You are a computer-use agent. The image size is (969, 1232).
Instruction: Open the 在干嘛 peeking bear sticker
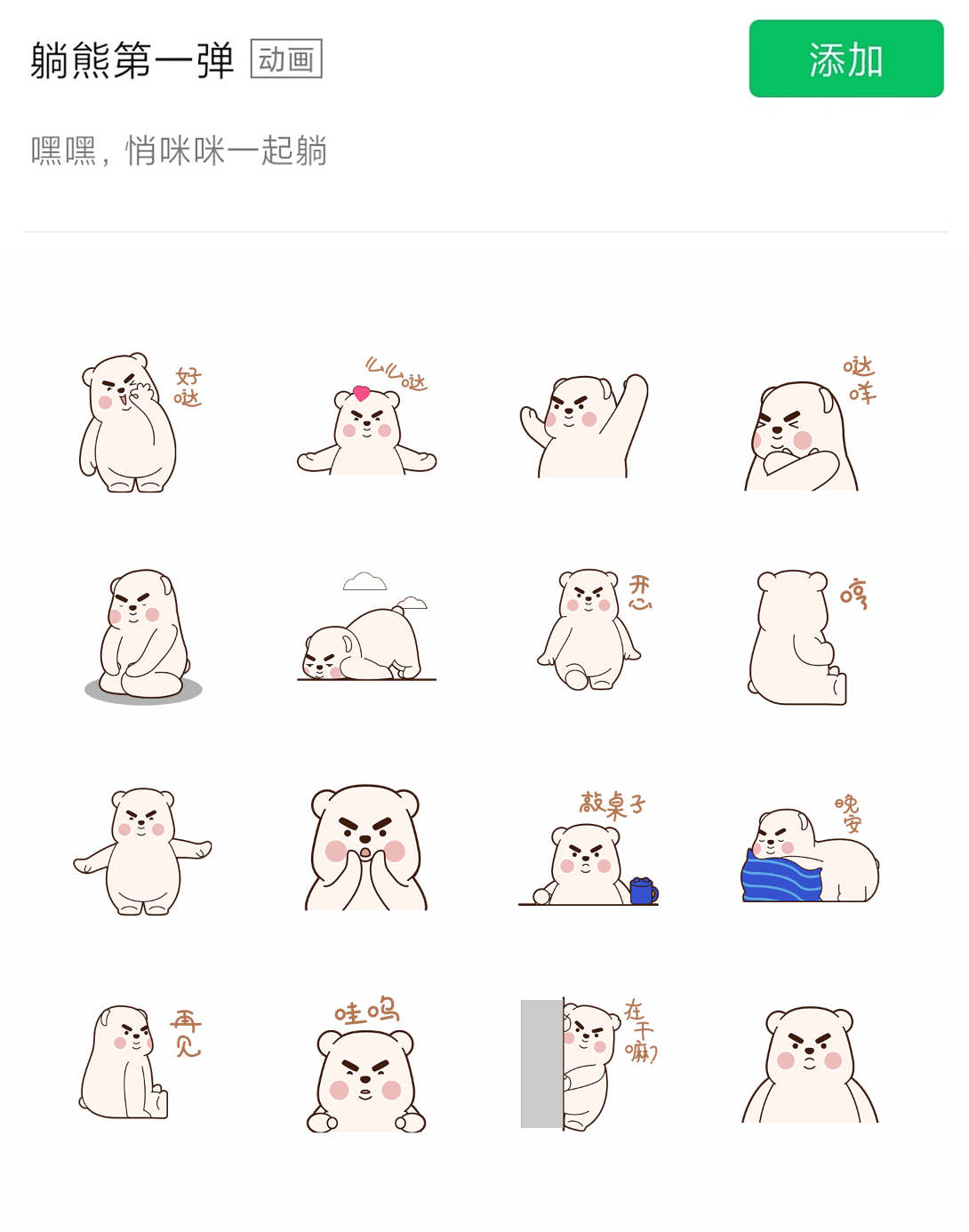point(587,1063)
